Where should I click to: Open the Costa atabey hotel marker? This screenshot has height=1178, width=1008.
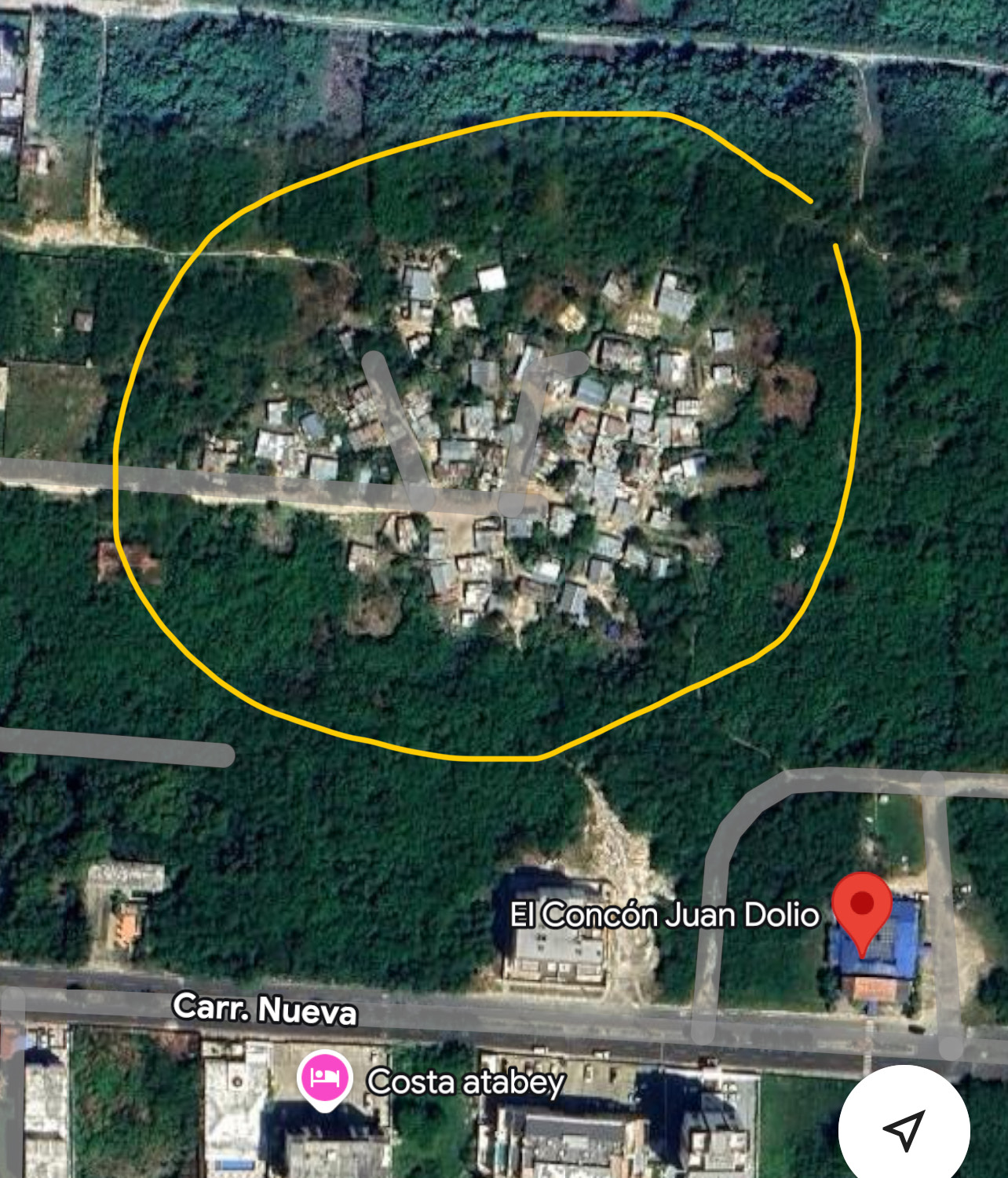[323, 1077]
